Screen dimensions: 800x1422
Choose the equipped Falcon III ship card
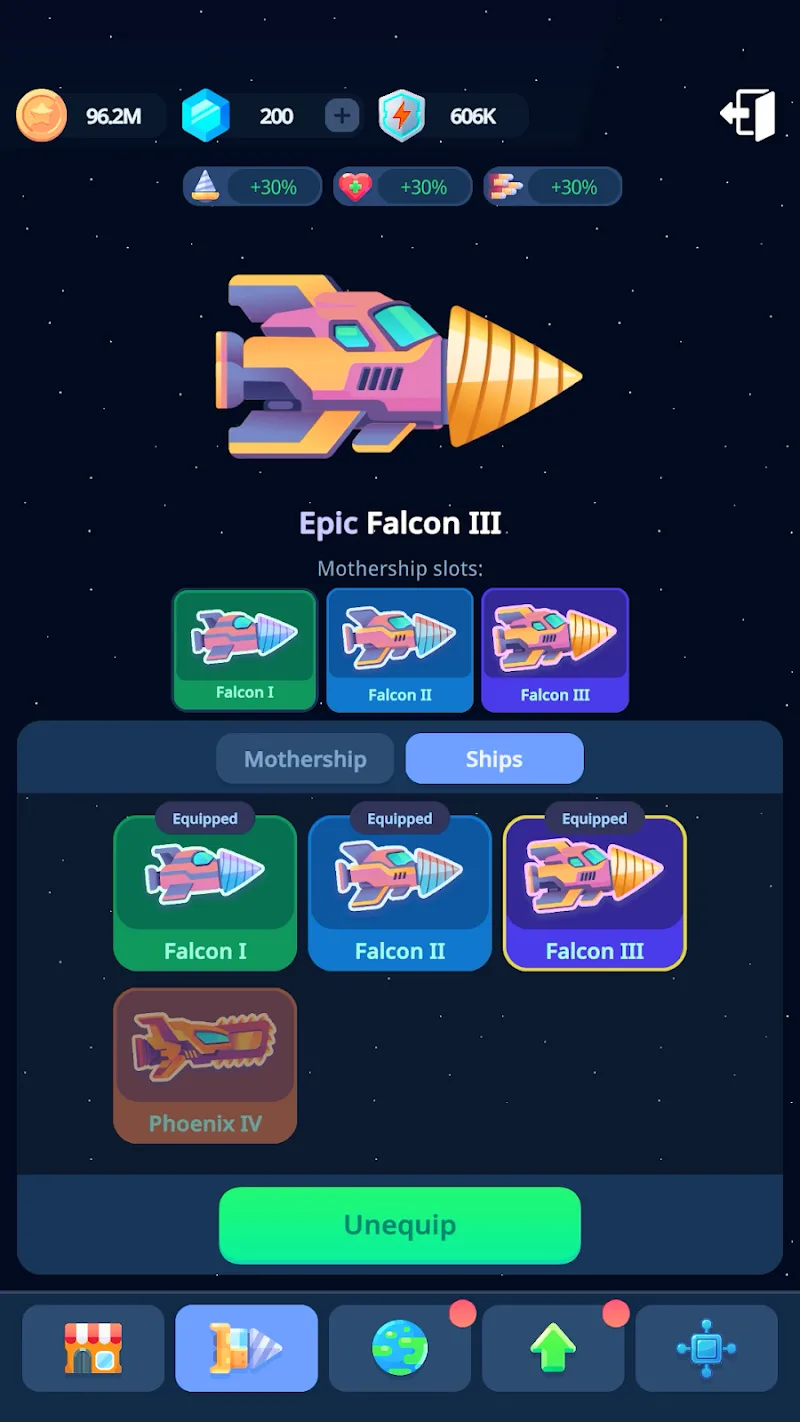coord(595,892)
